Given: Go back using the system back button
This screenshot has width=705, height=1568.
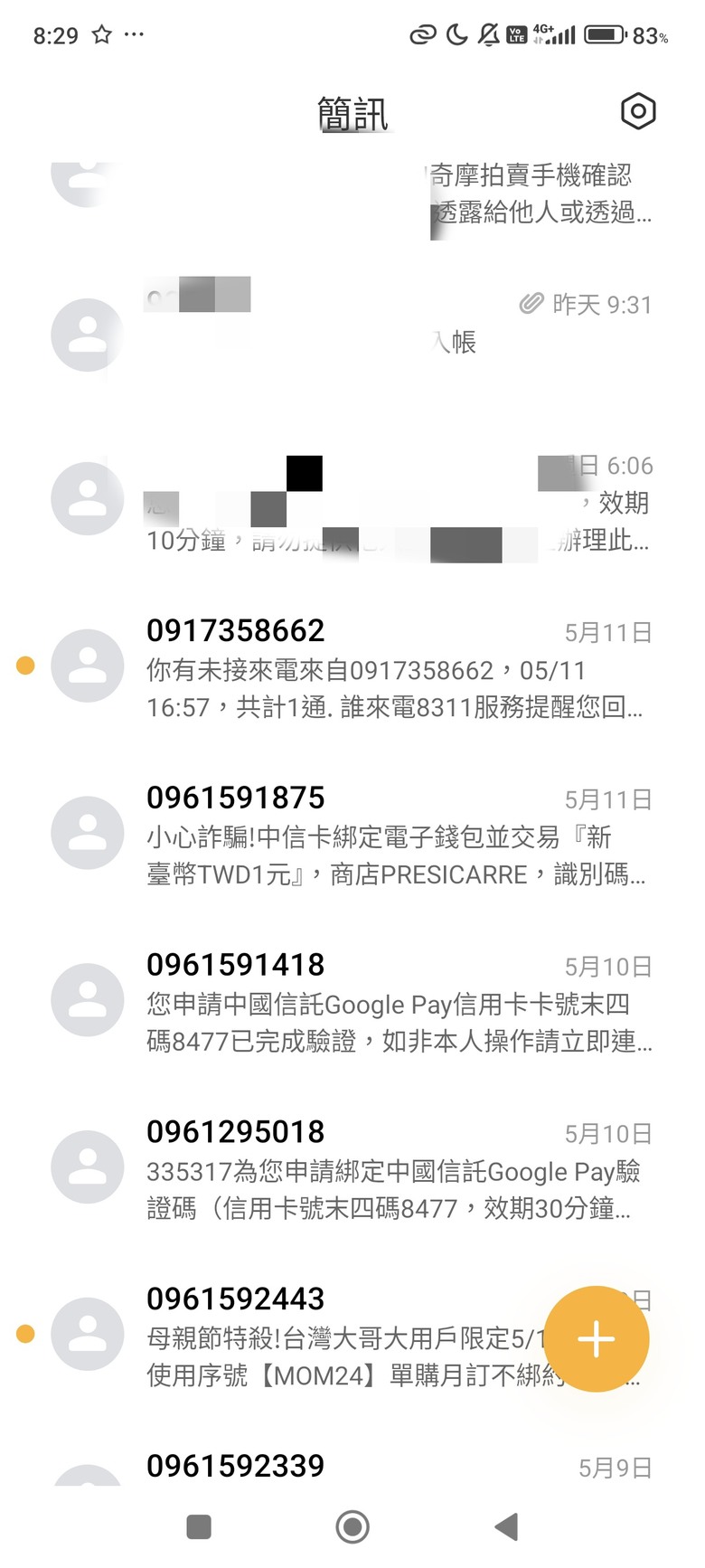Looking at the screenshot, I should [x=507, y=1526].
